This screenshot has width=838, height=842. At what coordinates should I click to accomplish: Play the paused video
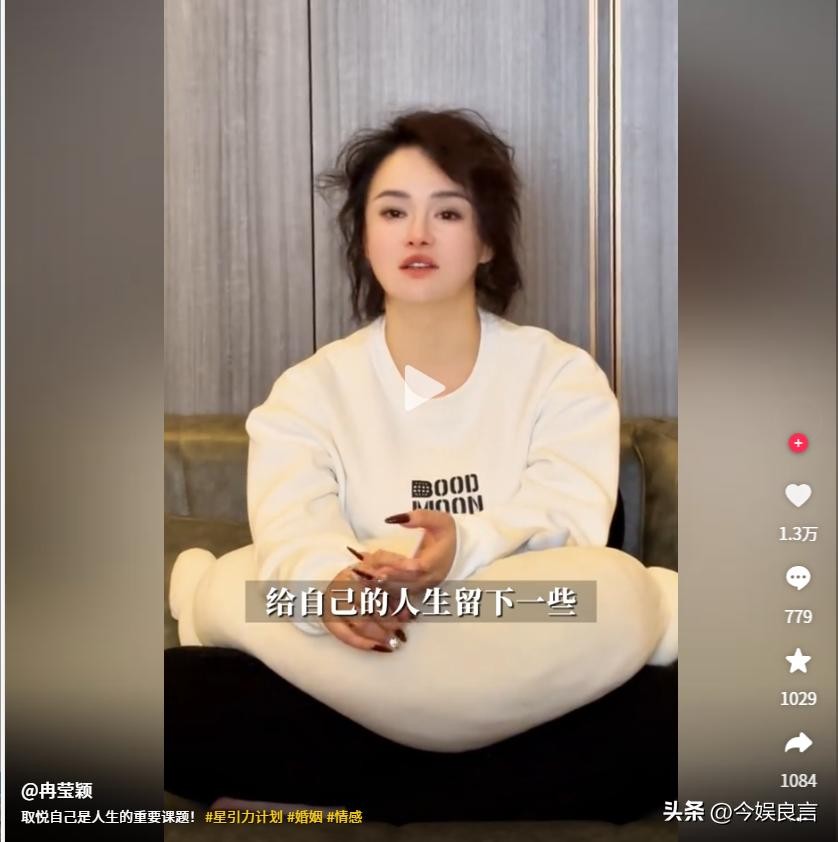click(x=421, y=388)
